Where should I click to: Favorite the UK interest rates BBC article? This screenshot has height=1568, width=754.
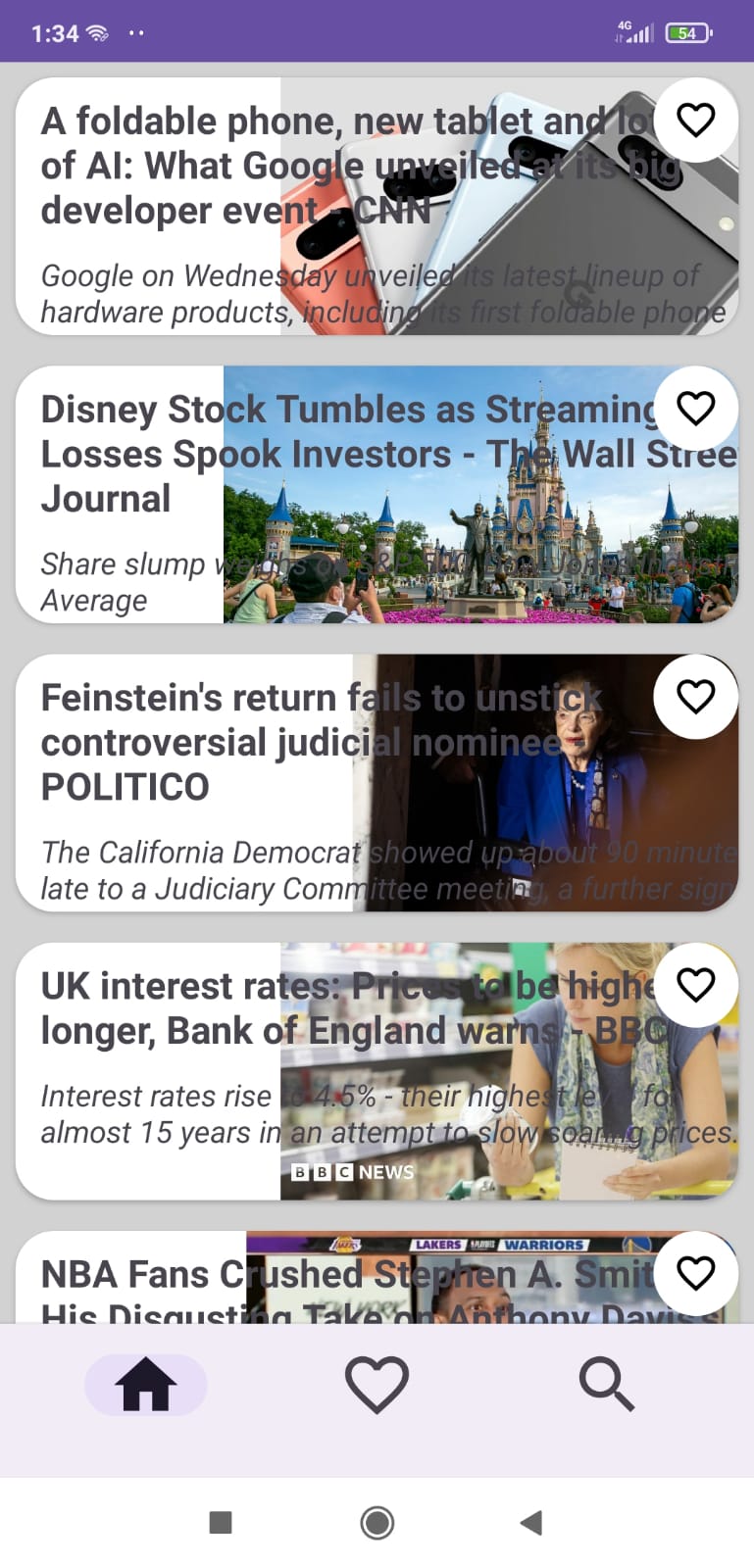click(695, 986)
